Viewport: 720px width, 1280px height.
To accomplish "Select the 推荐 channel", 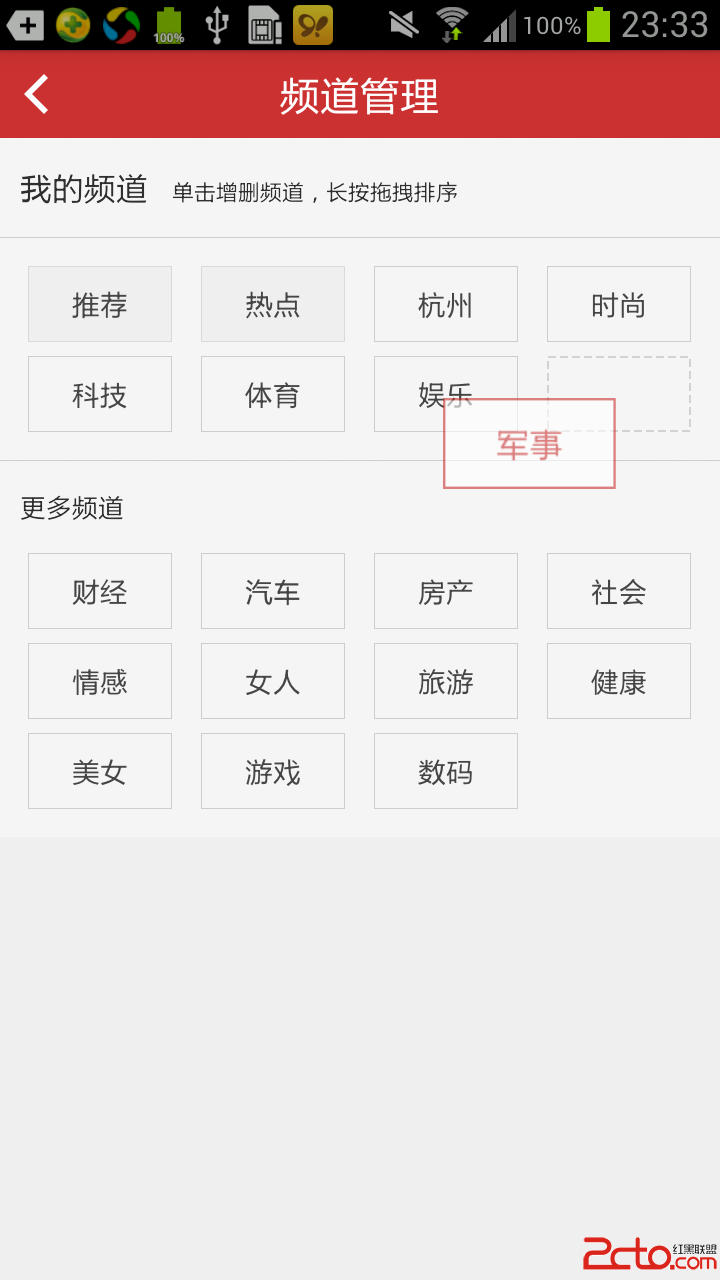I will tap(100, 303).
